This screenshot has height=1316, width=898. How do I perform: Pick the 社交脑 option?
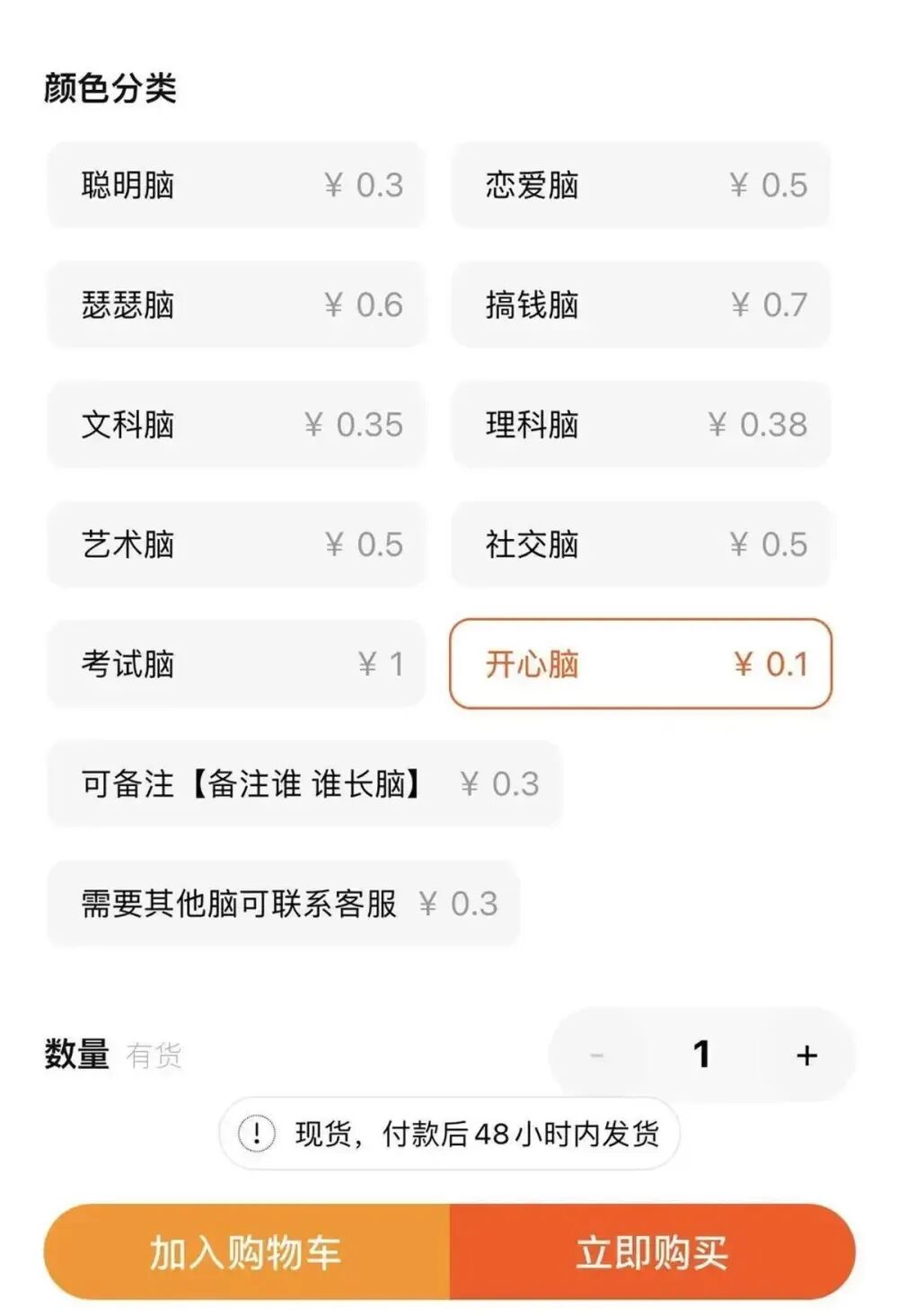[642, 544]
